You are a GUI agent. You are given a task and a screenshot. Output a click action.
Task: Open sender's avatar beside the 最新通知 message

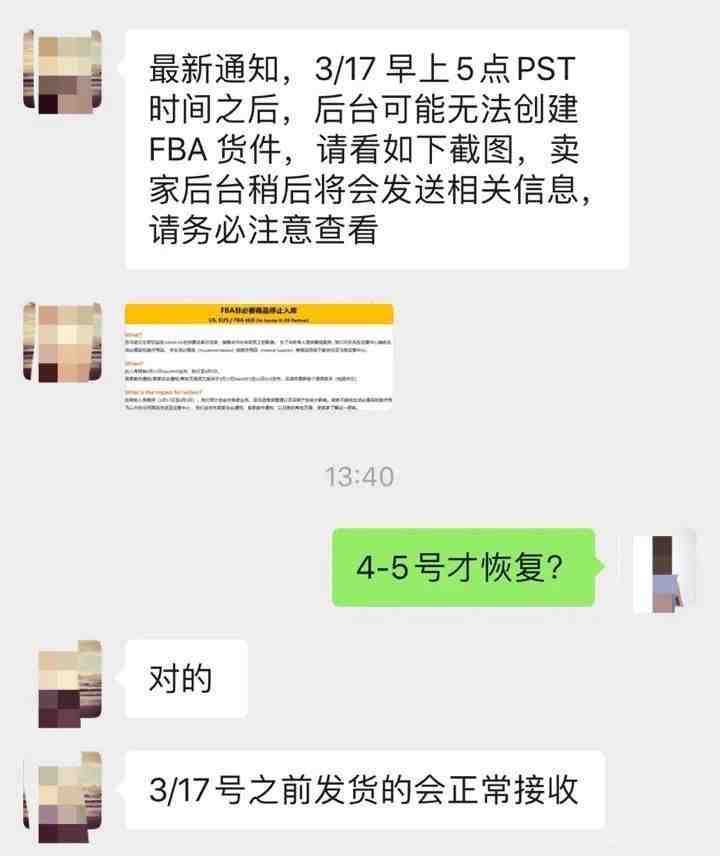coord(62,70)
